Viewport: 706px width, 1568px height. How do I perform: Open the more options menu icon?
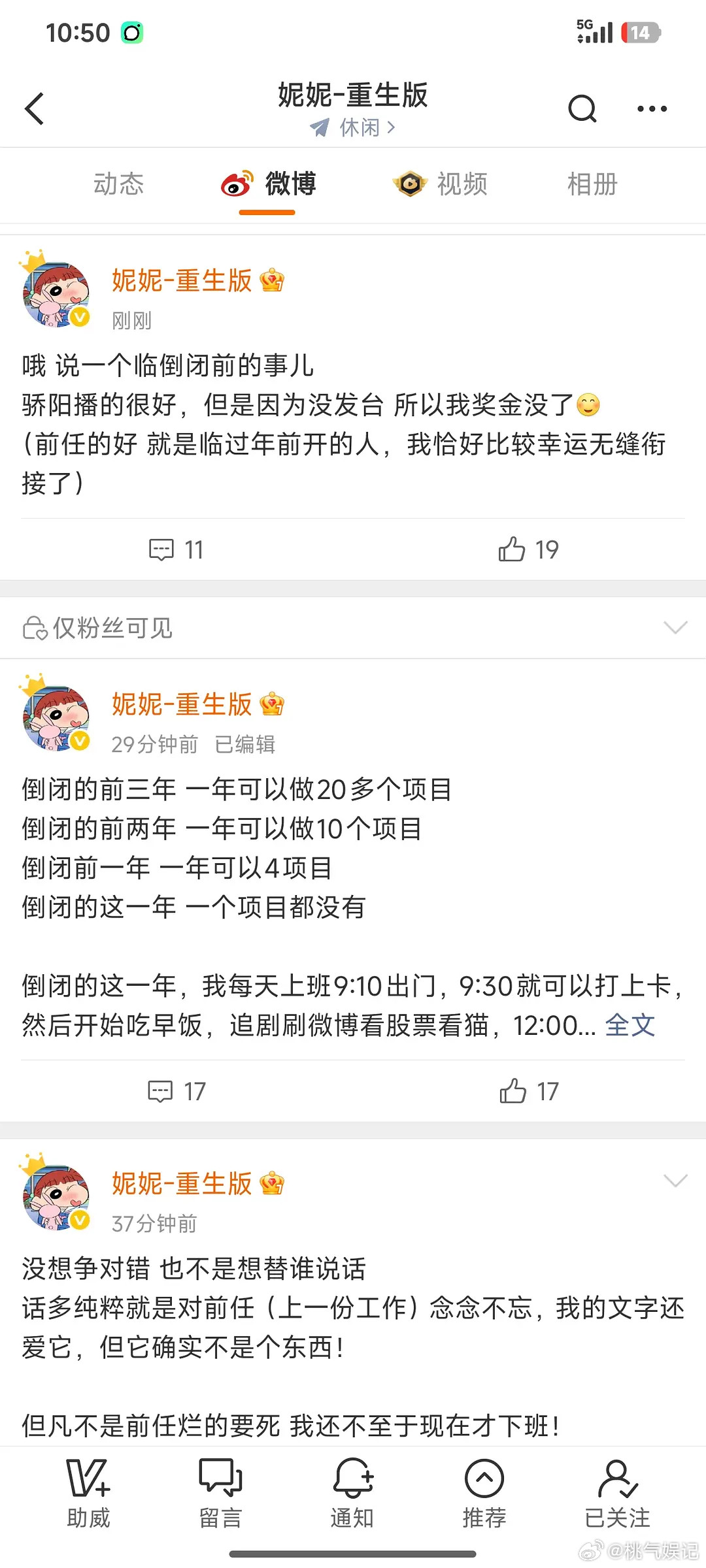click(x=652, y=108)
